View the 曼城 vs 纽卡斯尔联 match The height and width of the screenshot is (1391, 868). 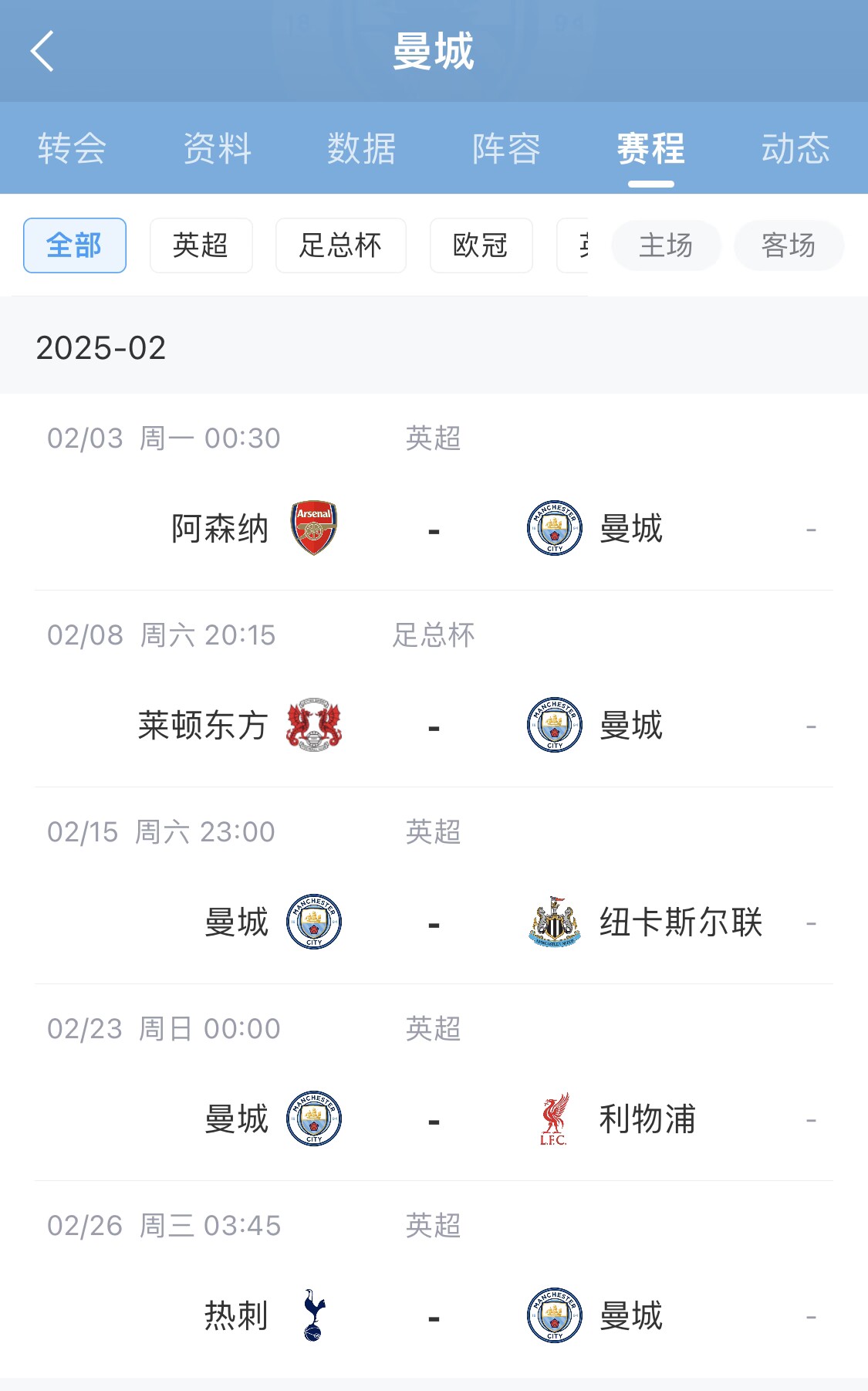(434, 923)
